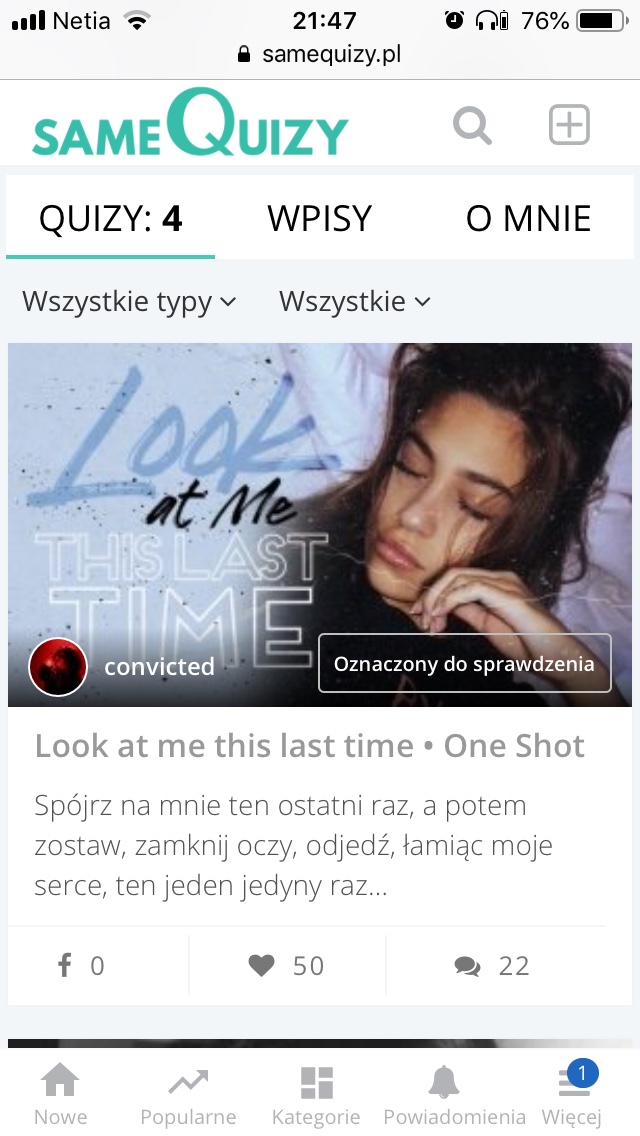Screen dimensions: 640x1136
Task: Open the quiz's 22 comments
Action: [x=491, y=965]
